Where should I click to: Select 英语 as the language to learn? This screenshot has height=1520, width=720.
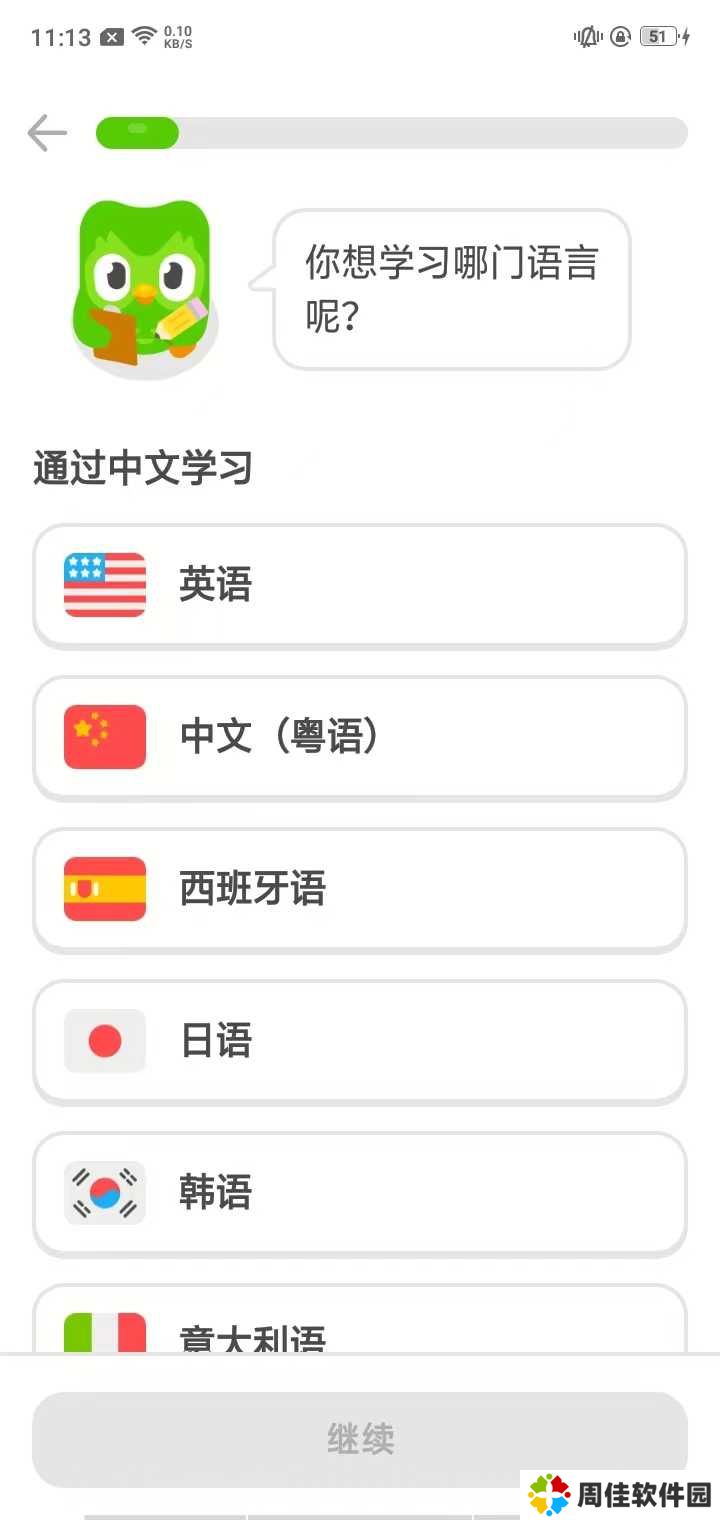pos(360,585)
